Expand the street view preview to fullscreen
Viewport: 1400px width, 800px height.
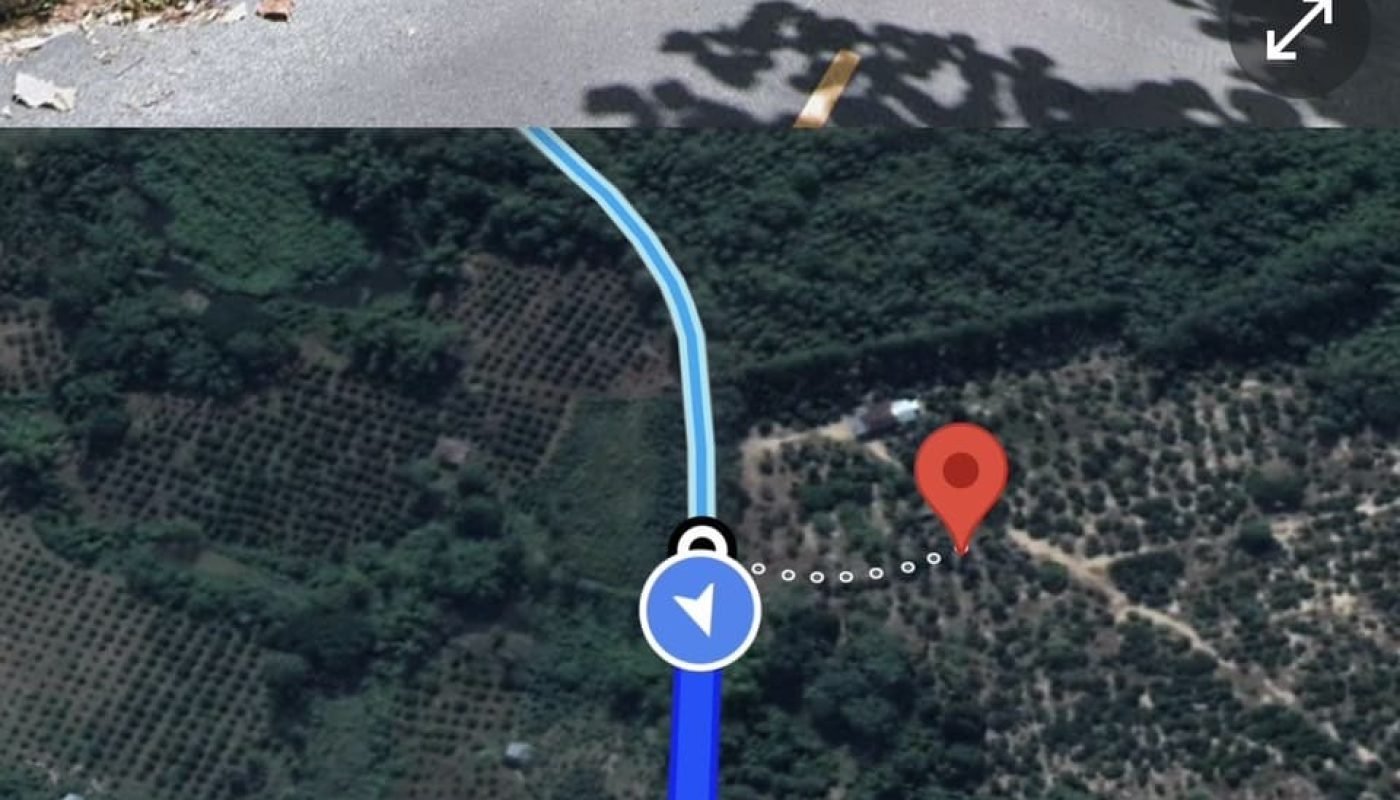click(x=1298, y=30)
